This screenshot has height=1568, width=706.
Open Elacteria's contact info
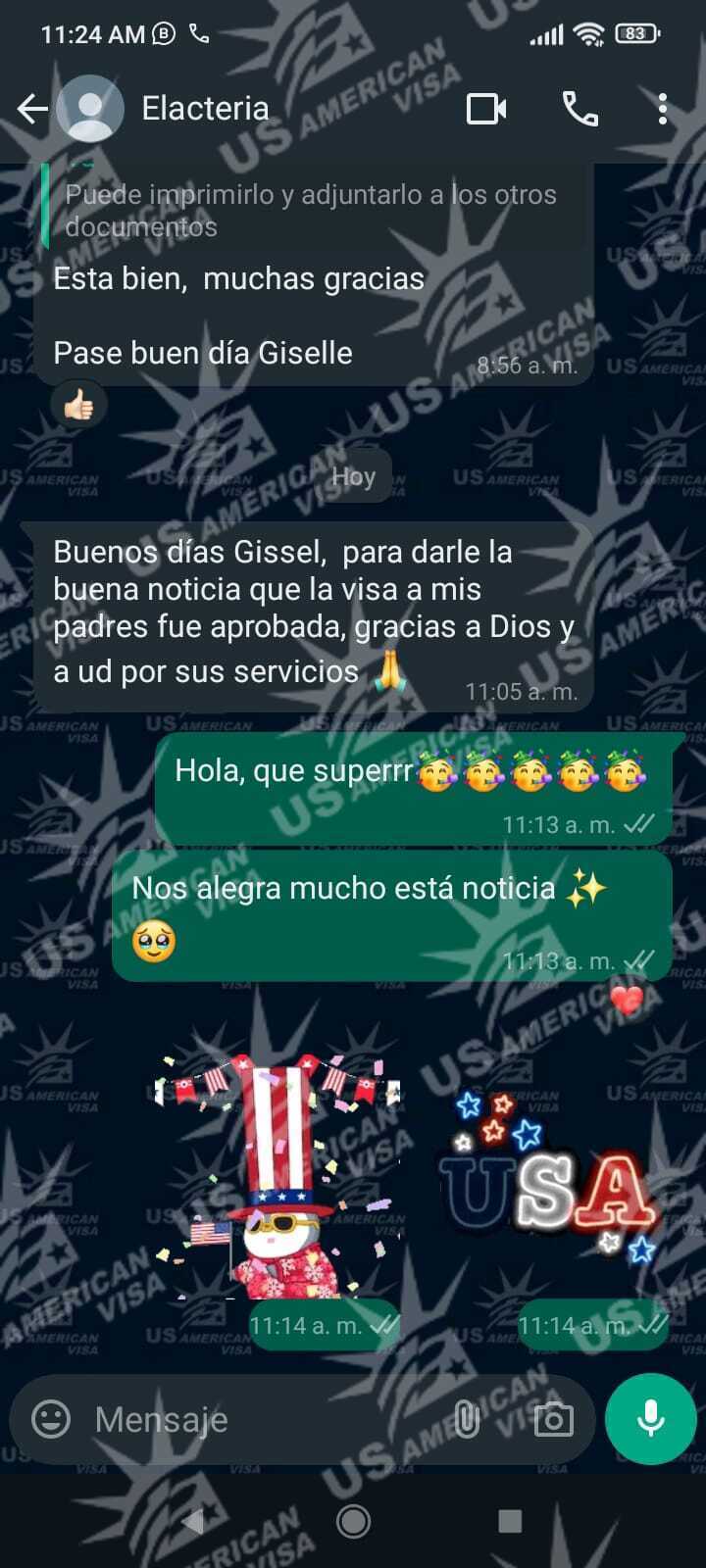coord(205,109)
